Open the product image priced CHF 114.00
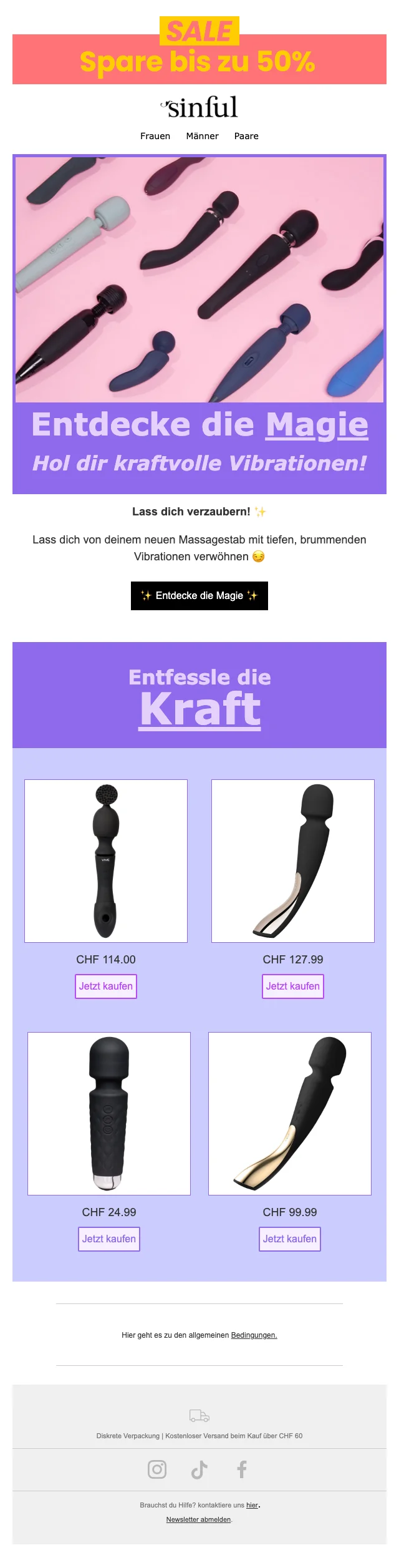 pos(106,860)
